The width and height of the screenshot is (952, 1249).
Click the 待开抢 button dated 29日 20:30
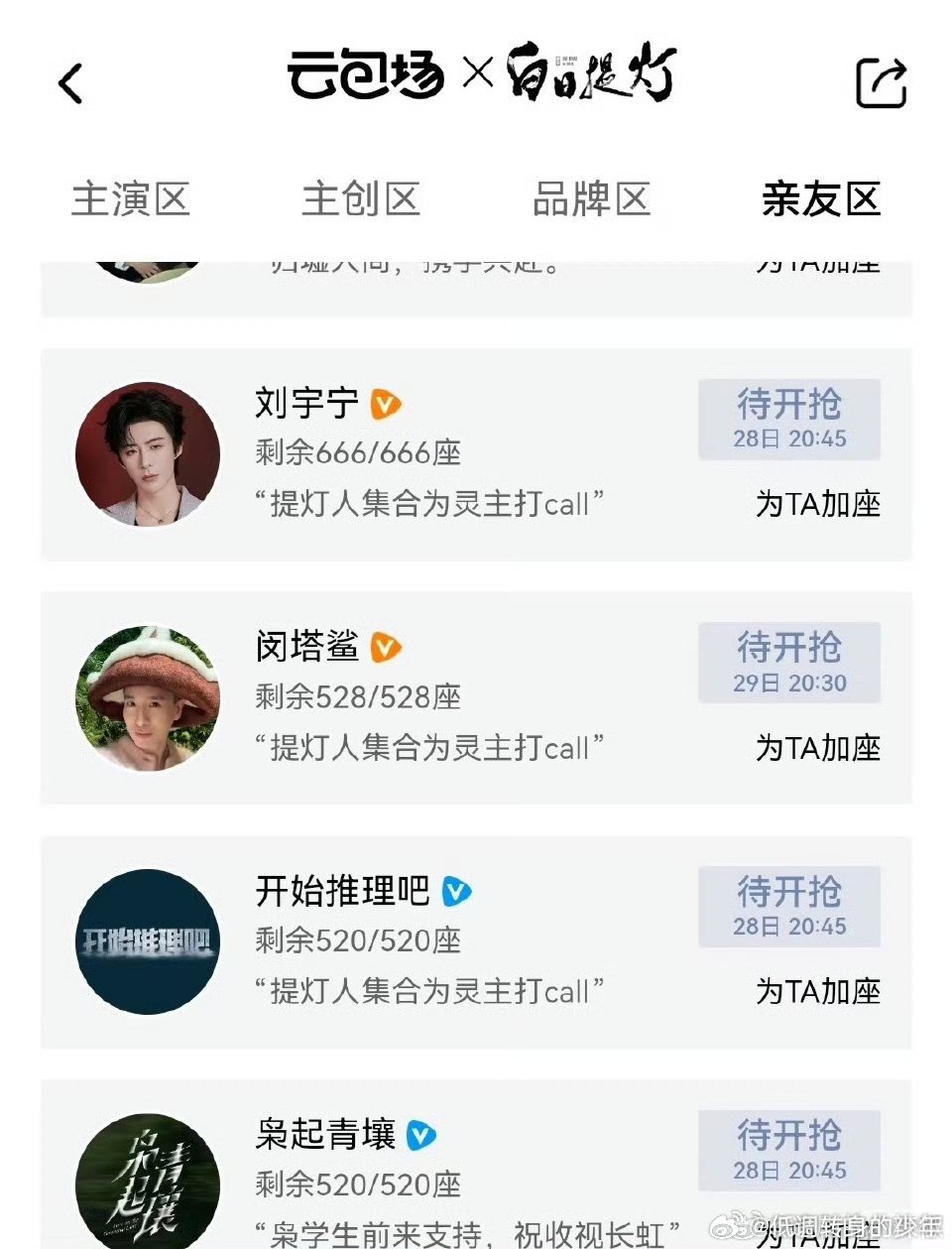[x=789, y=662]
